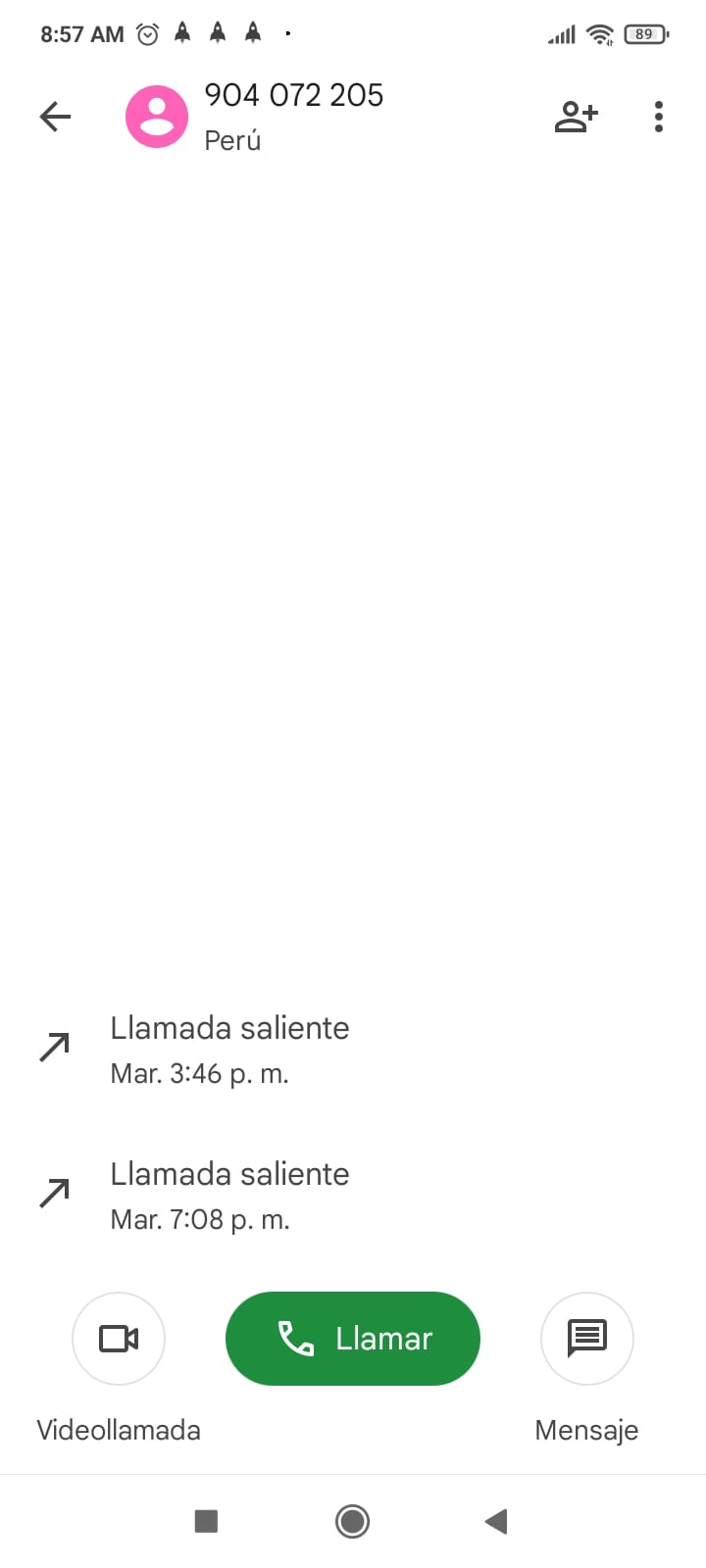Go to the home screen
The width and height of the screenshot is (706, 1568).
point(352,1521)
